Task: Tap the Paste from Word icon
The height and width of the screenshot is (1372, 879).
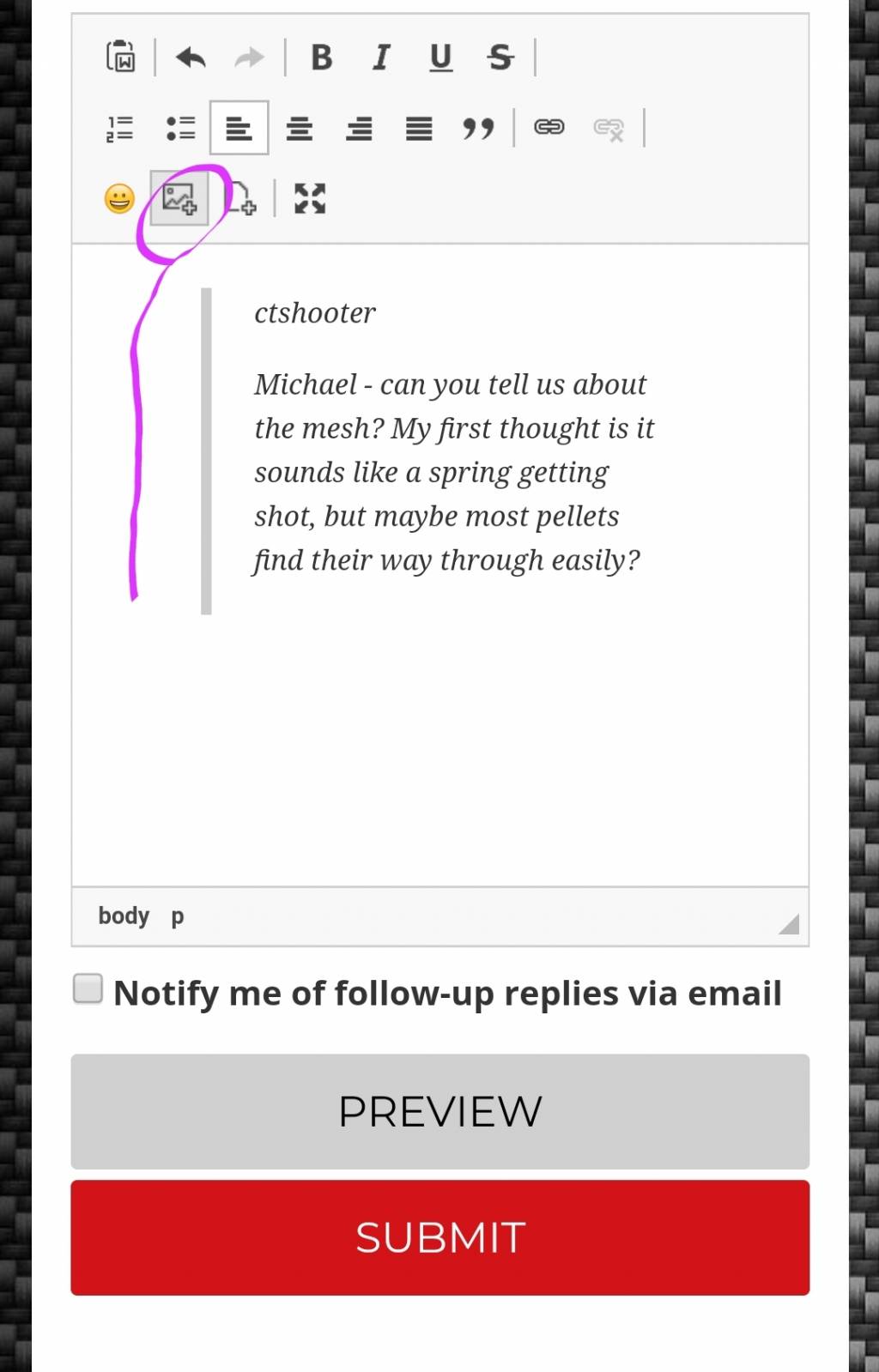Action: pos(121,57)
